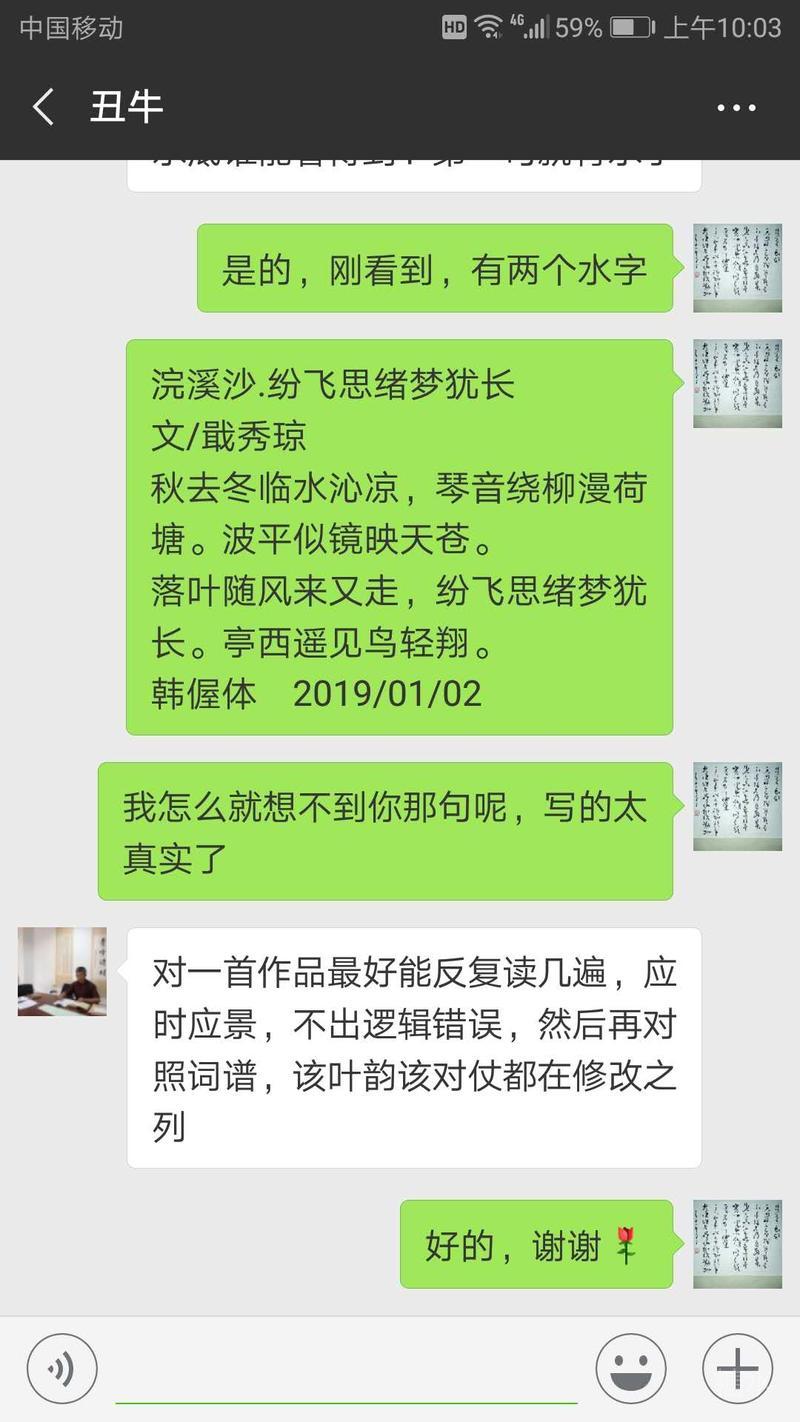
Task: Open the chat info overflow menu
Action: pos(736,107)
